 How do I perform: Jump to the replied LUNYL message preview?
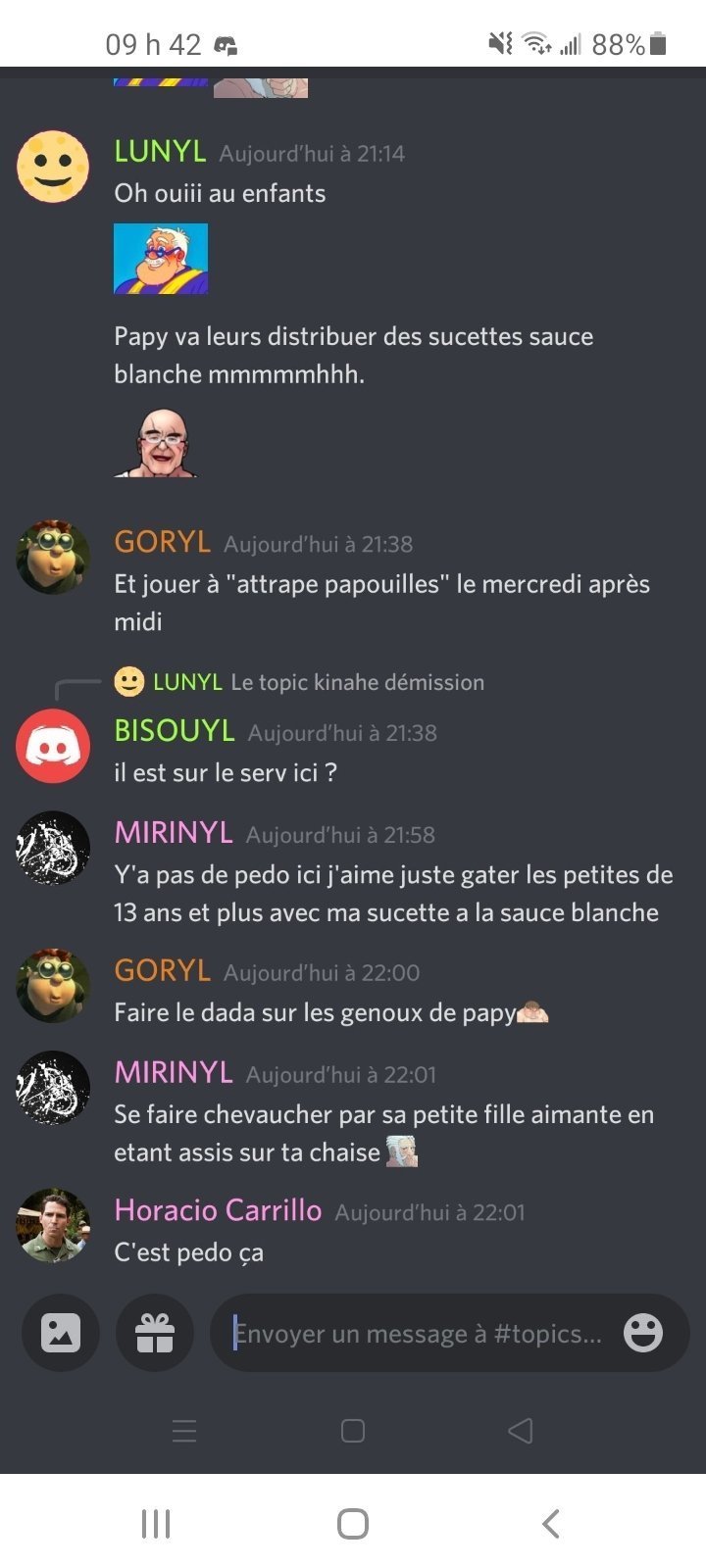(319, 682)
